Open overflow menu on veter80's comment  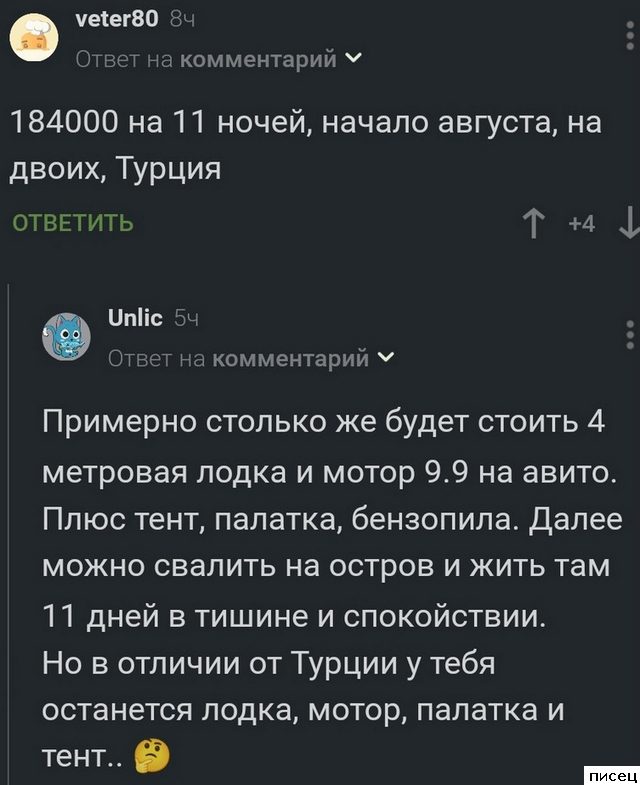pos(629,33)
